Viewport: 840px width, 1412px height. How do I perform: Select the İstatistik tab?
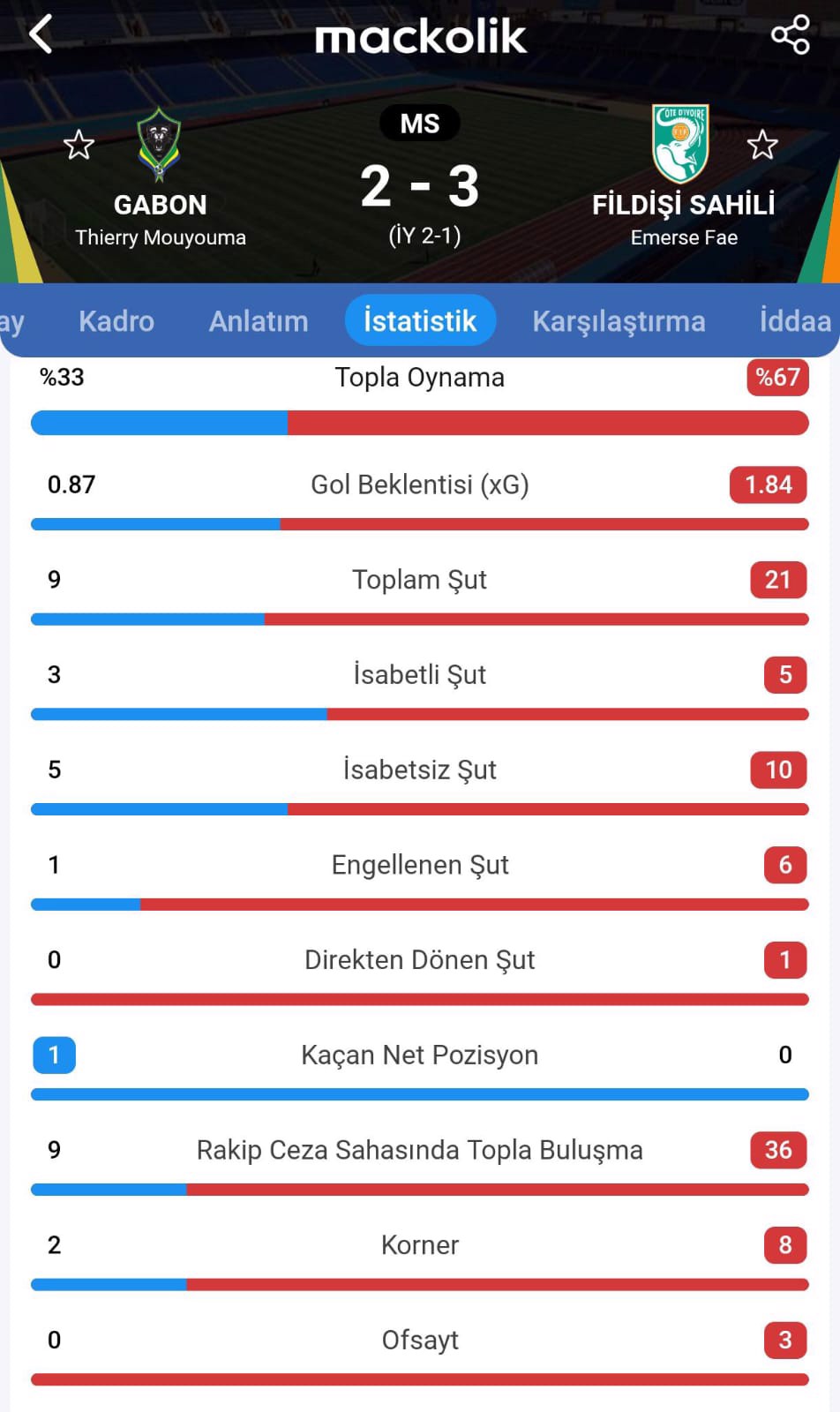tap(420, 321)
